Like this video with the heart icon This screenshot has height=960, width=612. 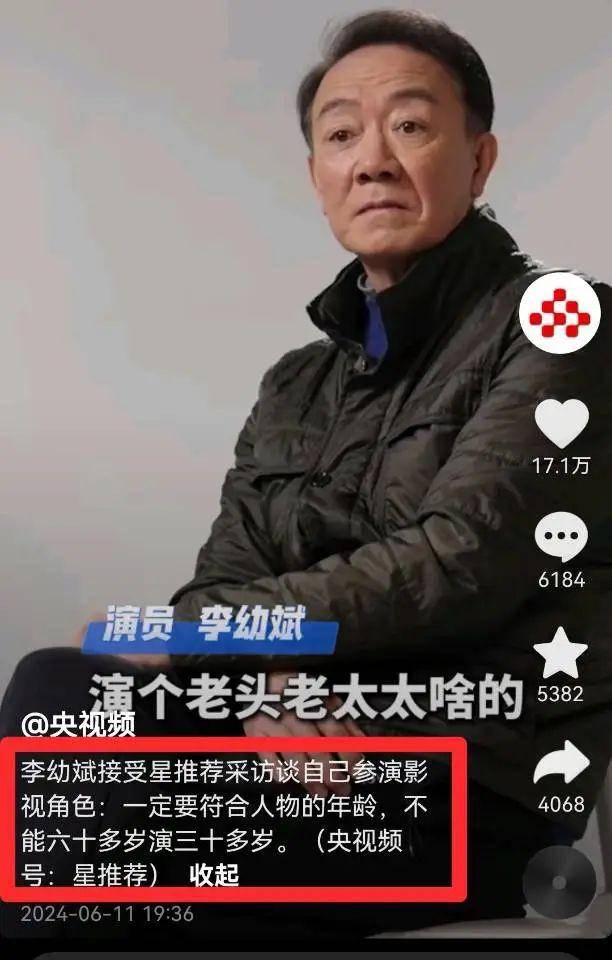[x=561, y=424]
